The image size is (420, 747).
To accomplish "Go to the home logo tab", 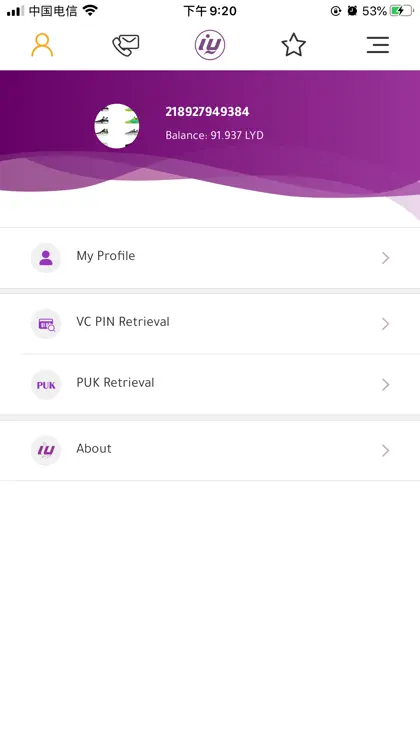I will [210, 45].
